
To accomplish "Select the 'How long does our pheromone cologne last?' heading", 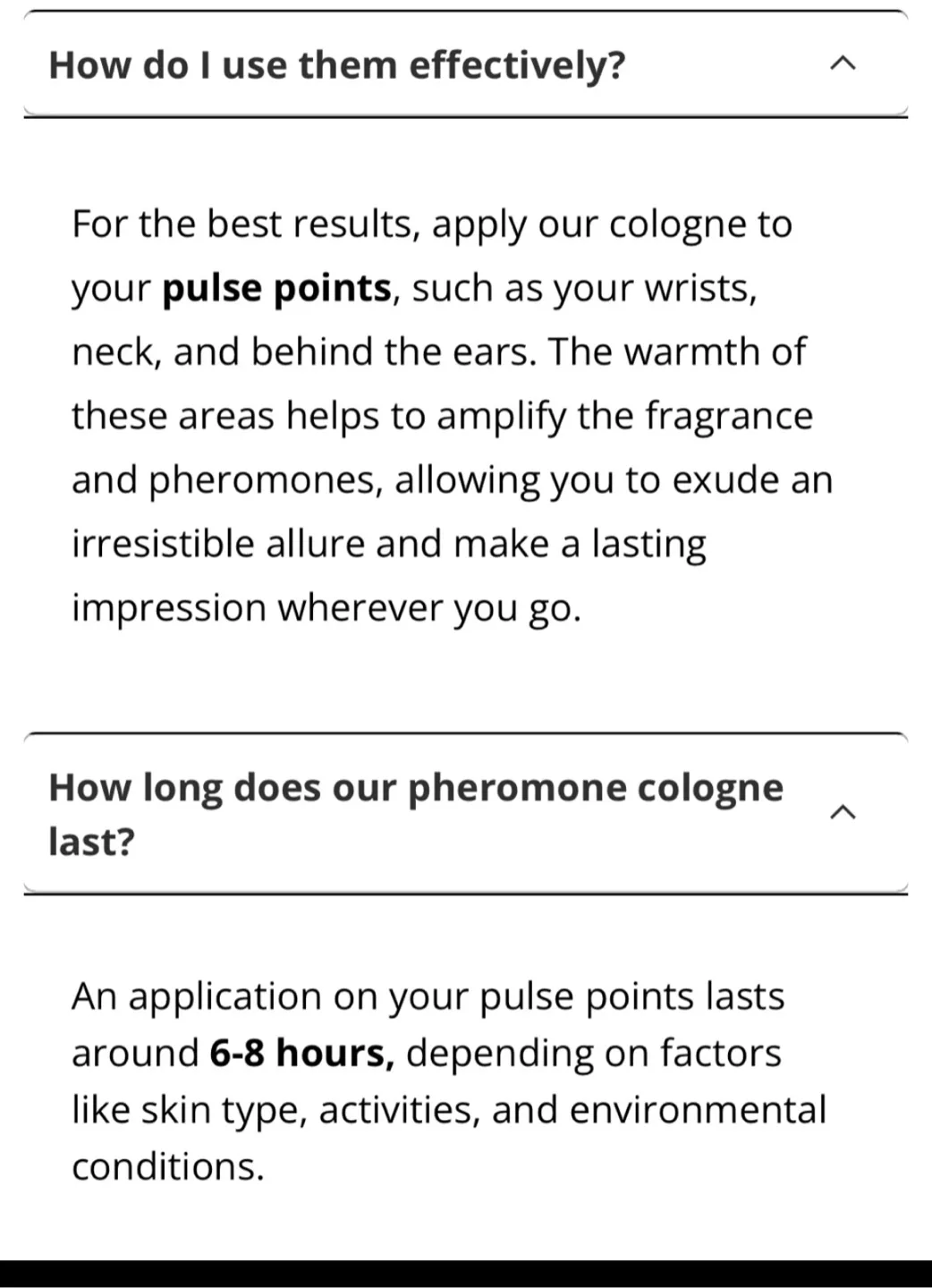I will pos(416,812).
